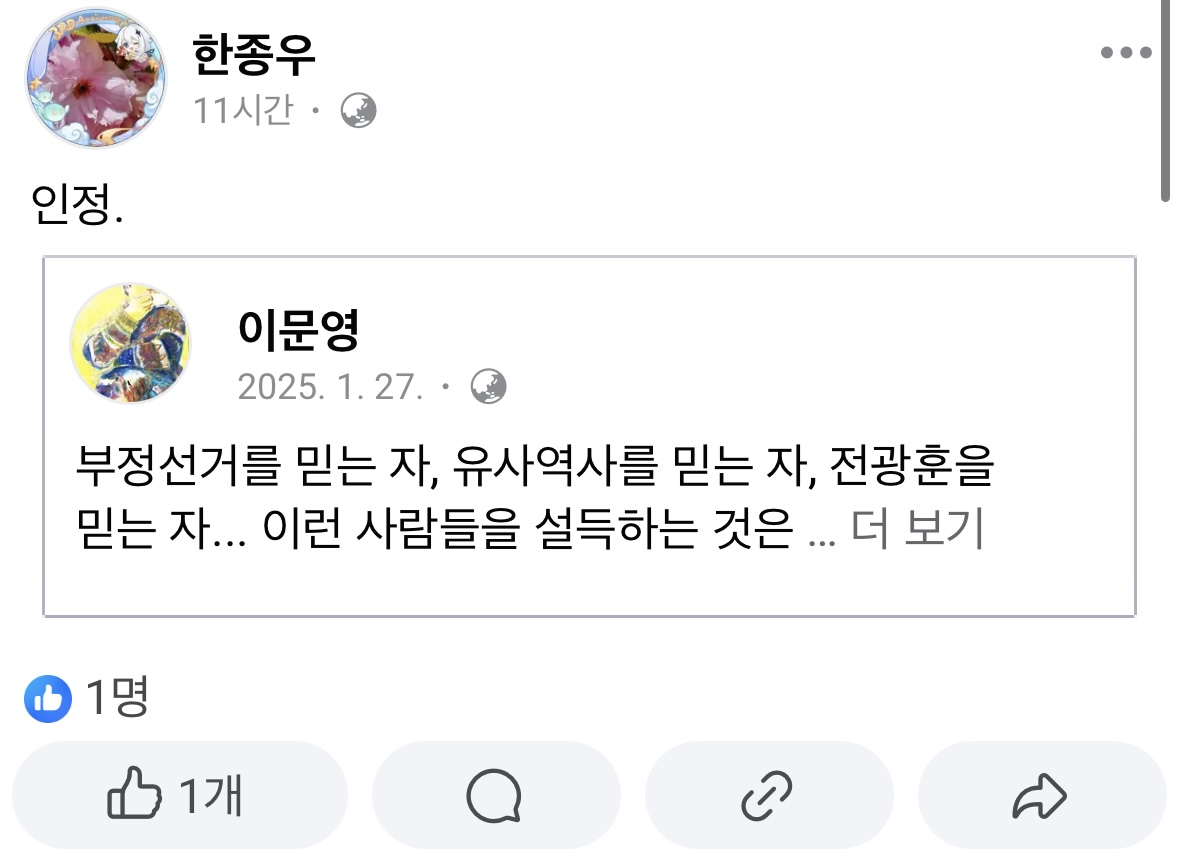Open 이문영's profile picture
The image size is (1179, 864).
point(130,343)
